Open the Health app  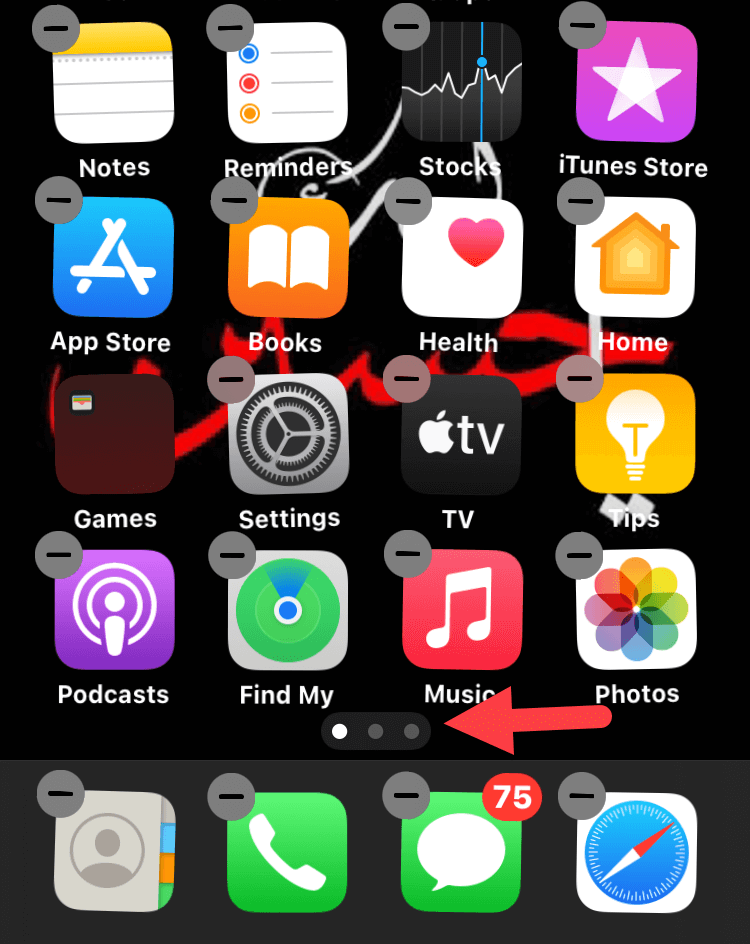461,257
